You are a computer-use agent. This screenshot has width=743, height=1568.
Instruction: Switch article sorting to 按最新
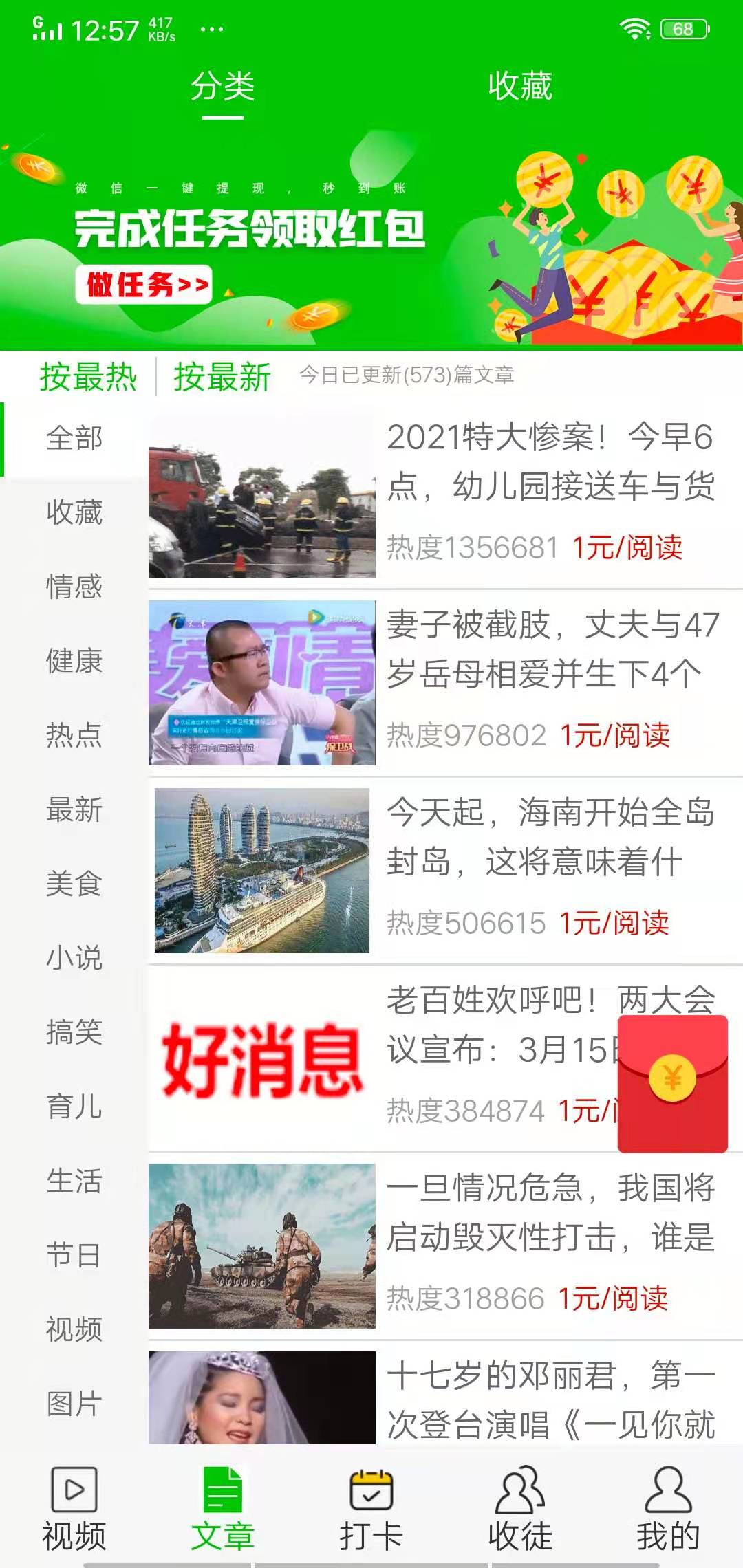coord(222,377)
